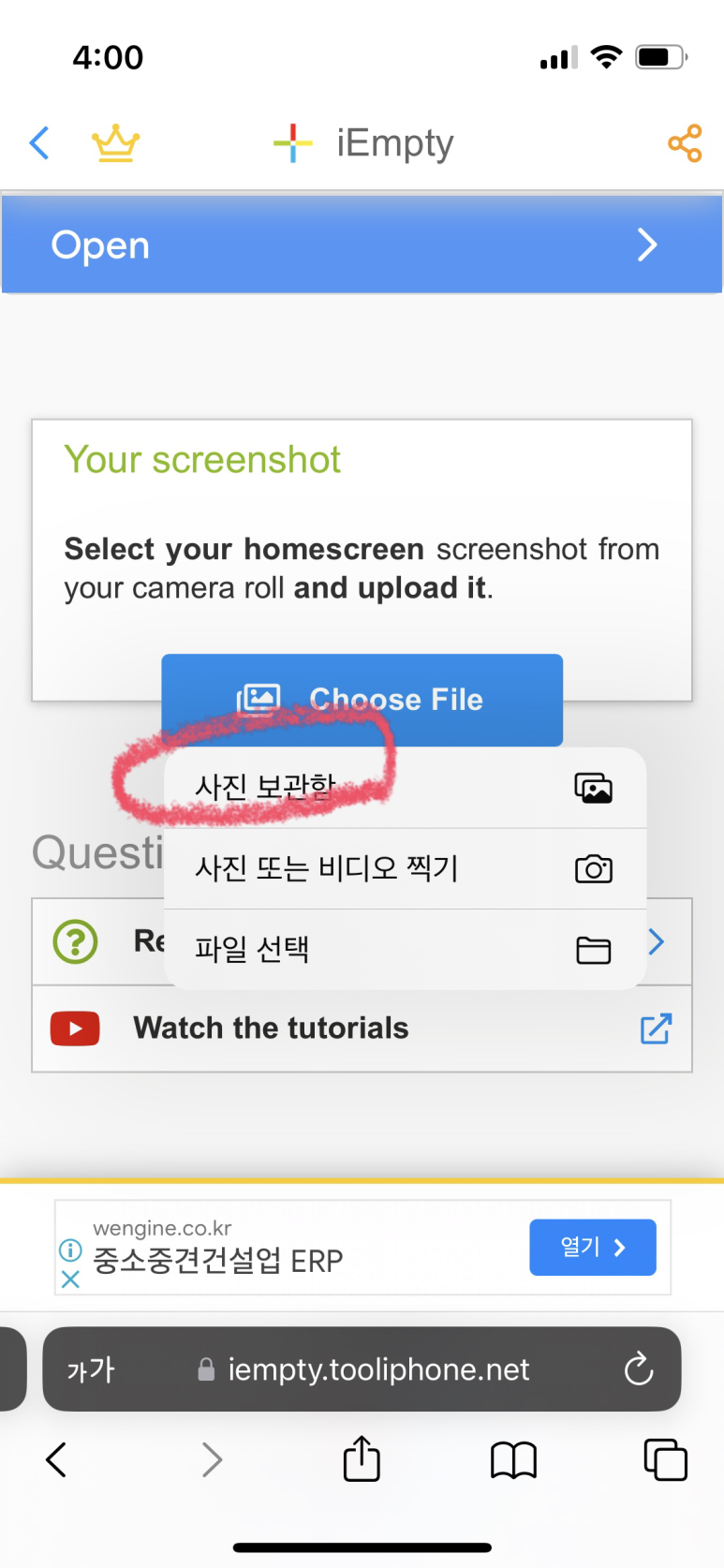The height and width of the screenshot is (1568, 724).
Task: Select 사진 보관함 from the menu
Action: click(405, 788)
